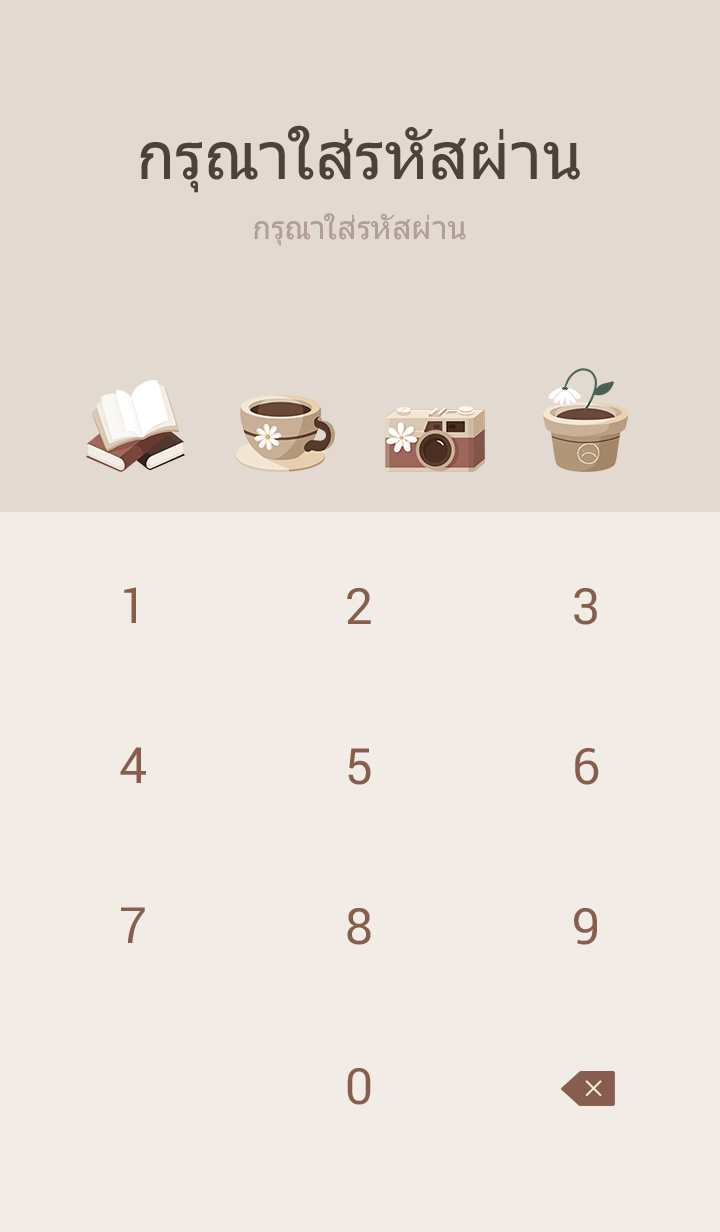This screenshot has height=1232, width=720.
Task: Enter digit 7 on the keypad
Action: (132, 927)
